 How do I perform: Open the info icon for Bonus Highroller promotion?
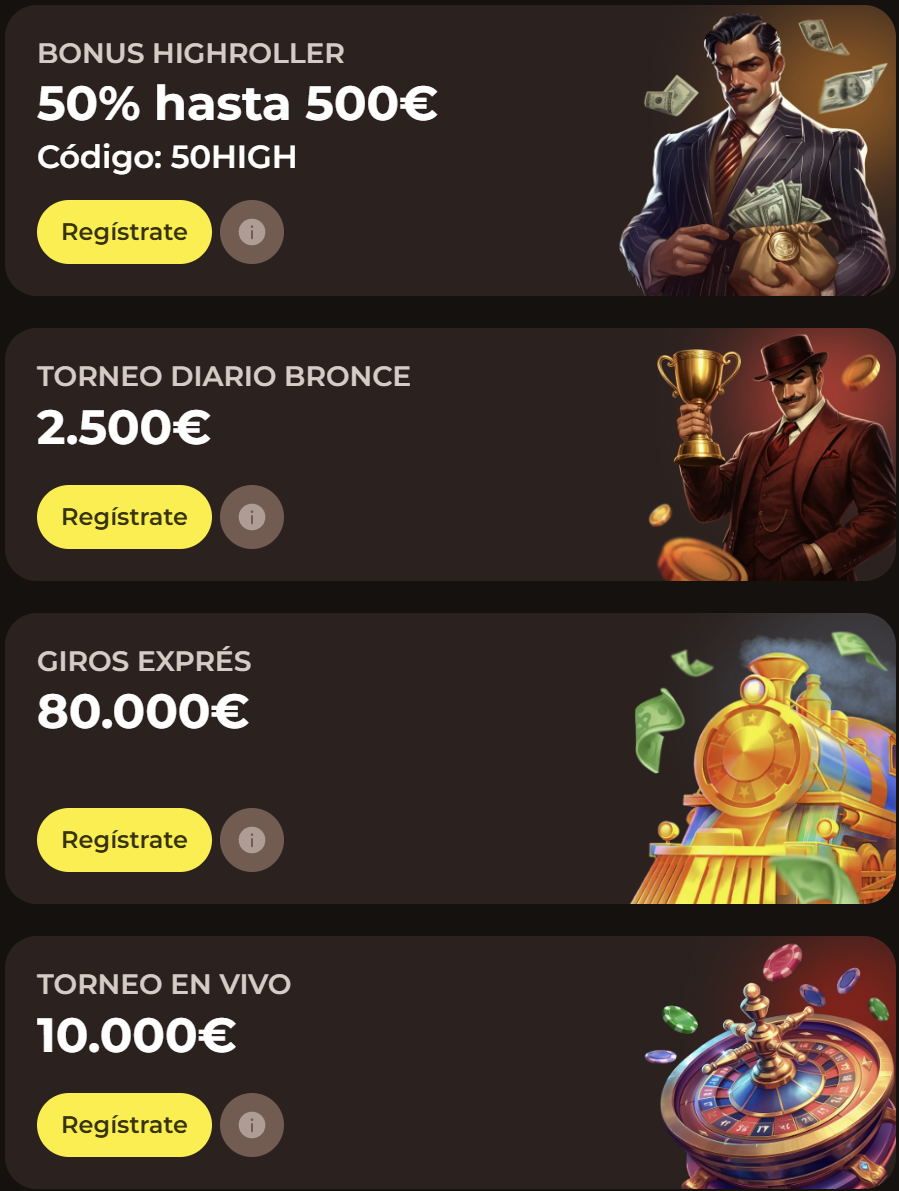click(251, 231)
